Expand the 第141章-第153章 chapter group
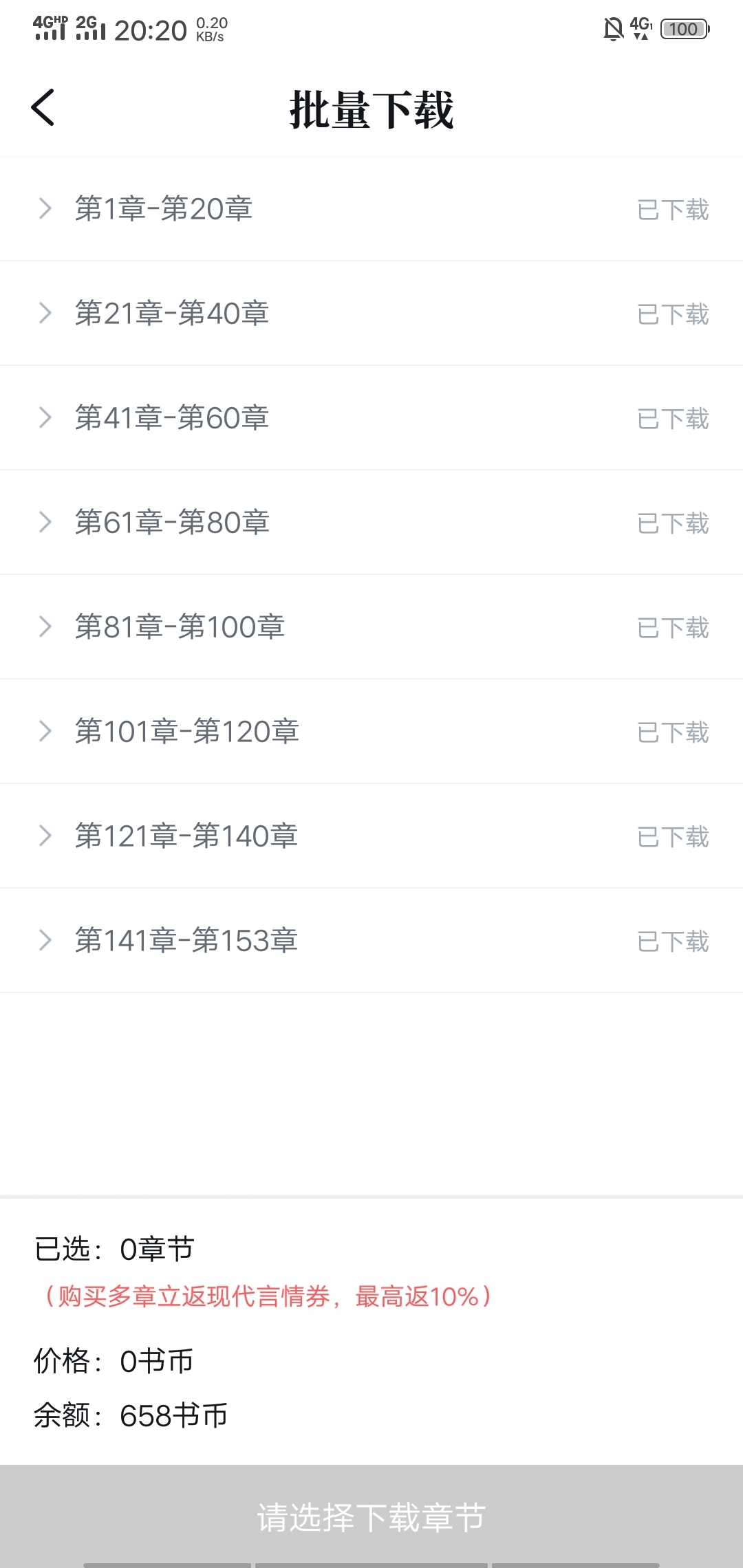Viewport: 743px width, 1568px height. tap(45, 940)
